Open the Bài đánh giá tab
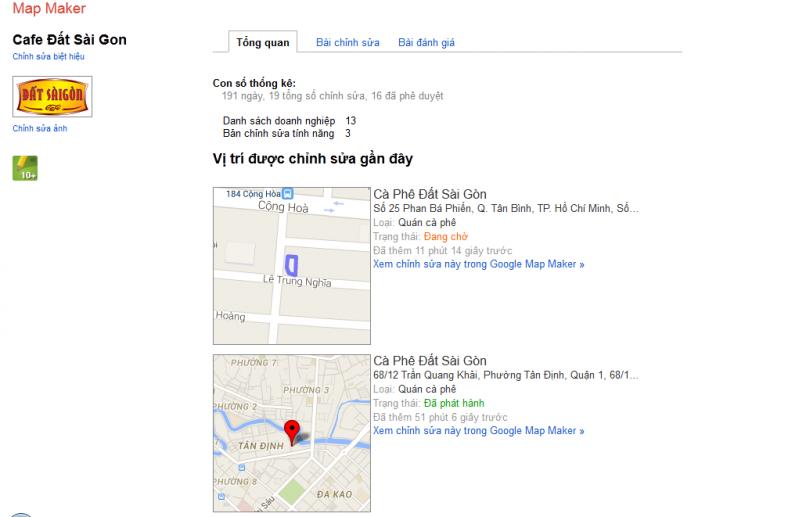This screenshot has width=806, height=517. pos(426,42)
